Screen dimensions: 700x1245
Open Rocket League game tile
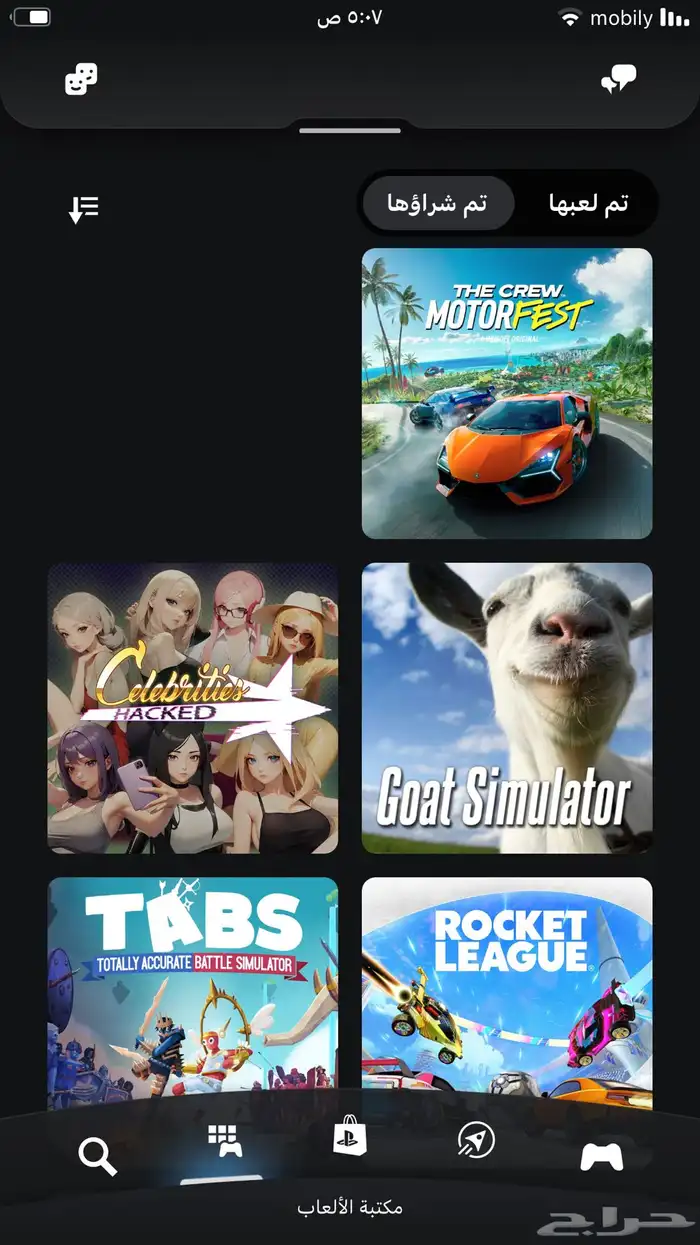point(507,990)
